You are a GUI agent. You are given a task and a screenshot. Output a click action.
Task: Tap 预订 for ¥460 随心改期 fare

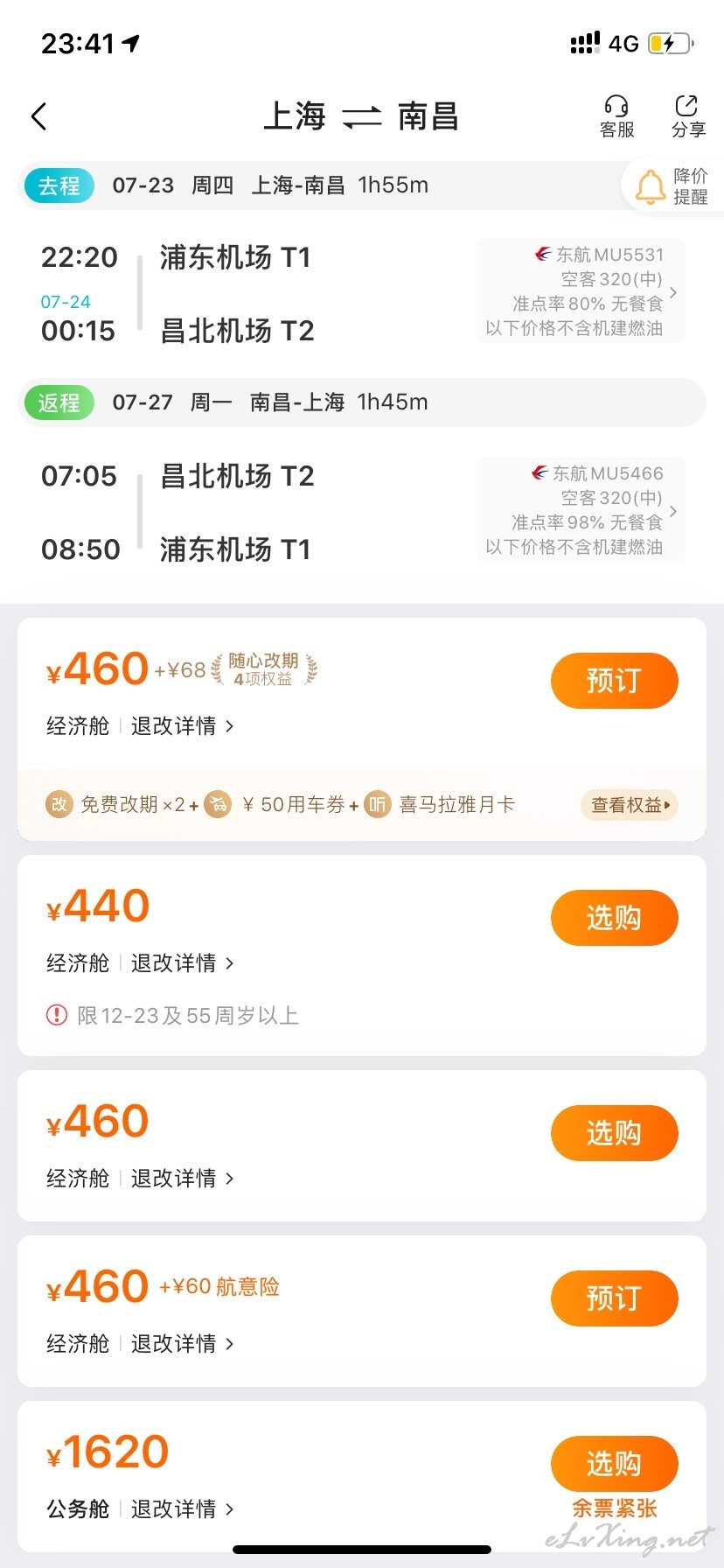[x=614, y=680]
